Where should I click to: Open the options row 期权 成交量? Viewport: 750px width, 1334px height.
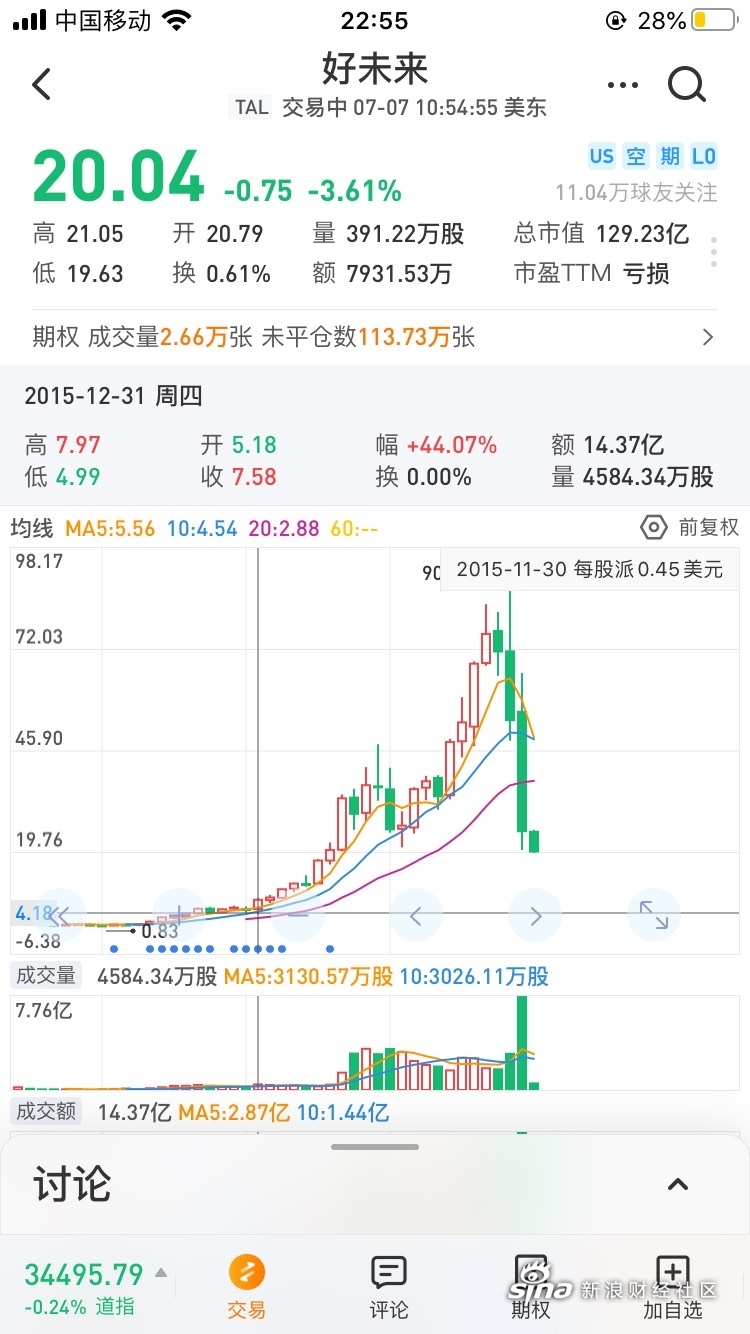tap(375, 337)
